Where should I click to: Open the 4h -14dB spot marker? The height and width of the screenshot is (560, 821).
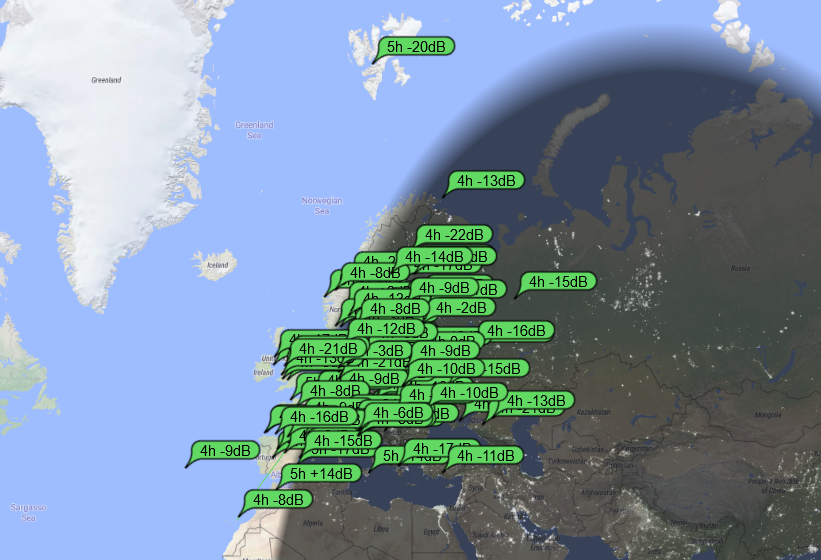pyautogui.click(x=434, y=257)
